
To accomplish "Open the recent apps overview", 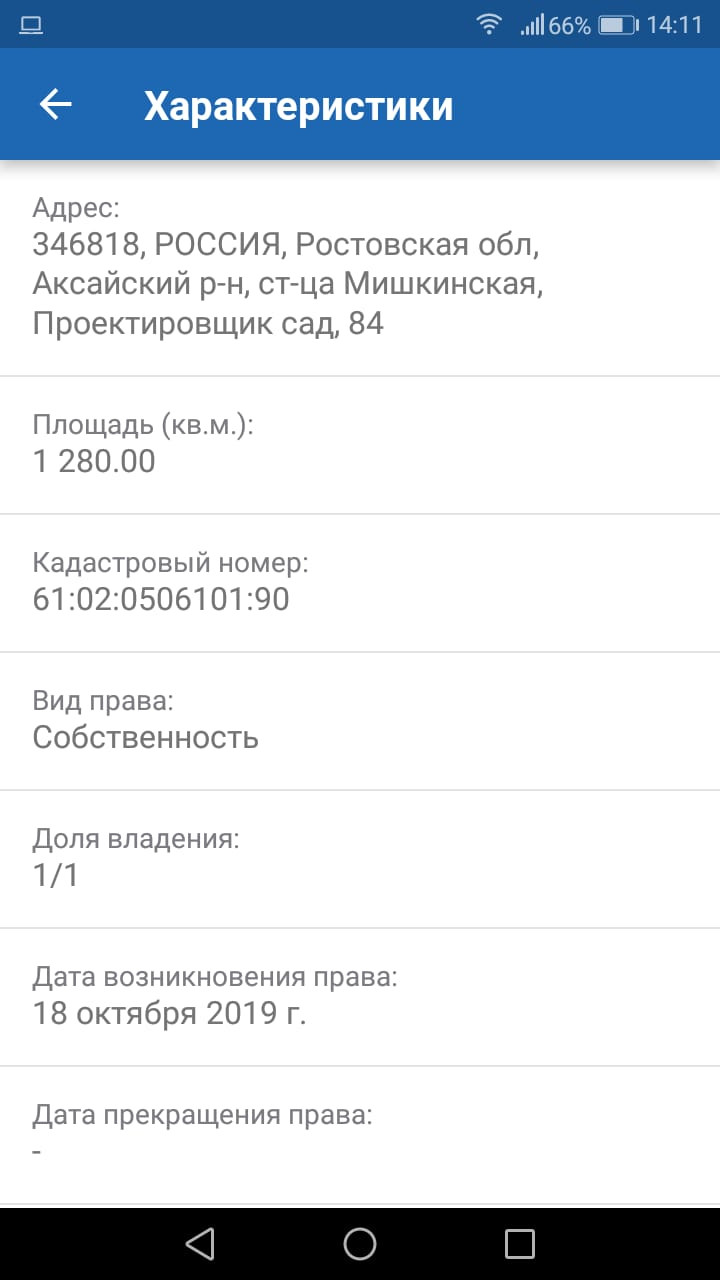I will [520, 1243].
